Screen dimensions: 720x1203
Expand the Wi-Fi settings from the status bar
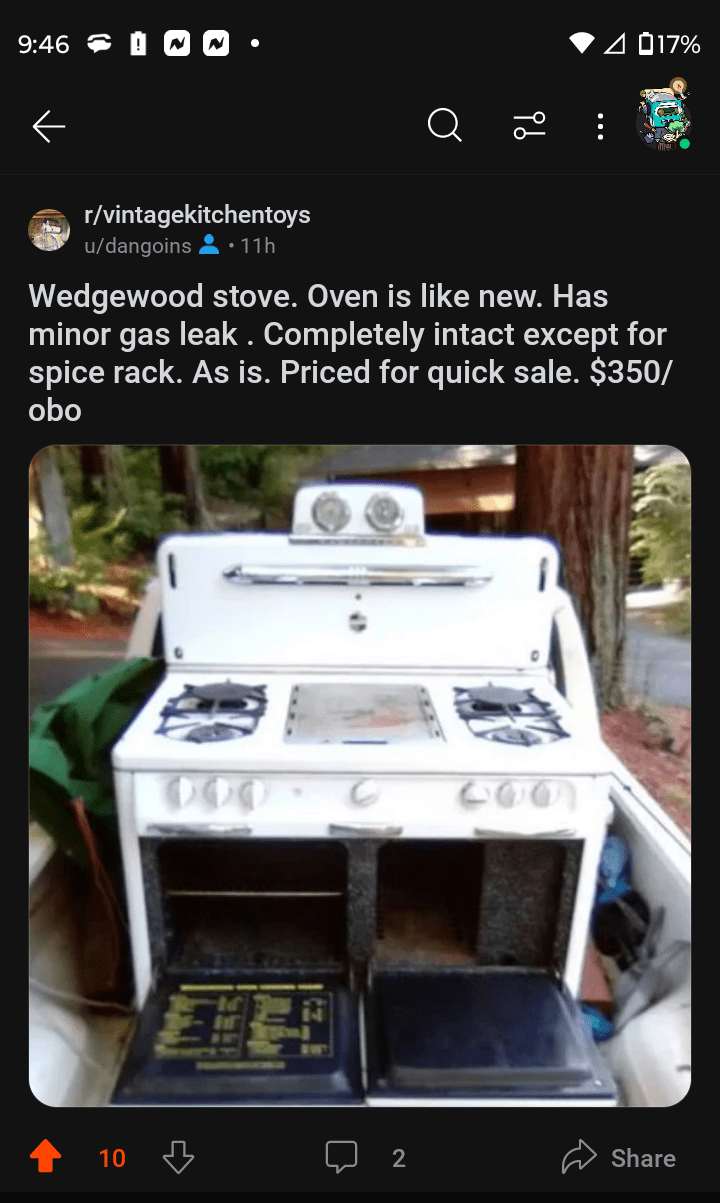click(x=581, y=43)
